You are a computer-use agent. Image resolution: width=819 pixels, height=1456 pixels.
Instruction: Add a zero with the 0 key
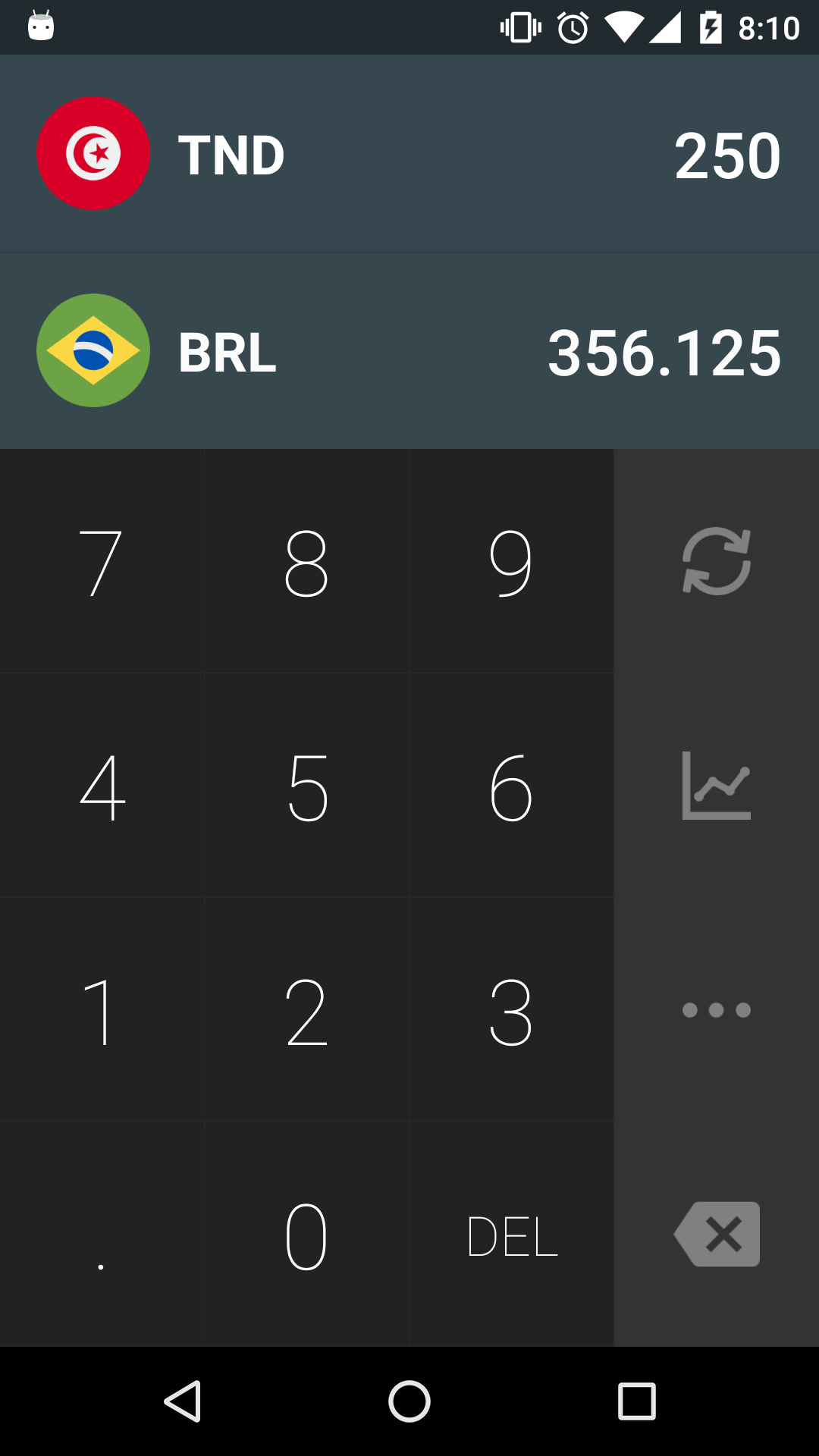click(306, 1235)
